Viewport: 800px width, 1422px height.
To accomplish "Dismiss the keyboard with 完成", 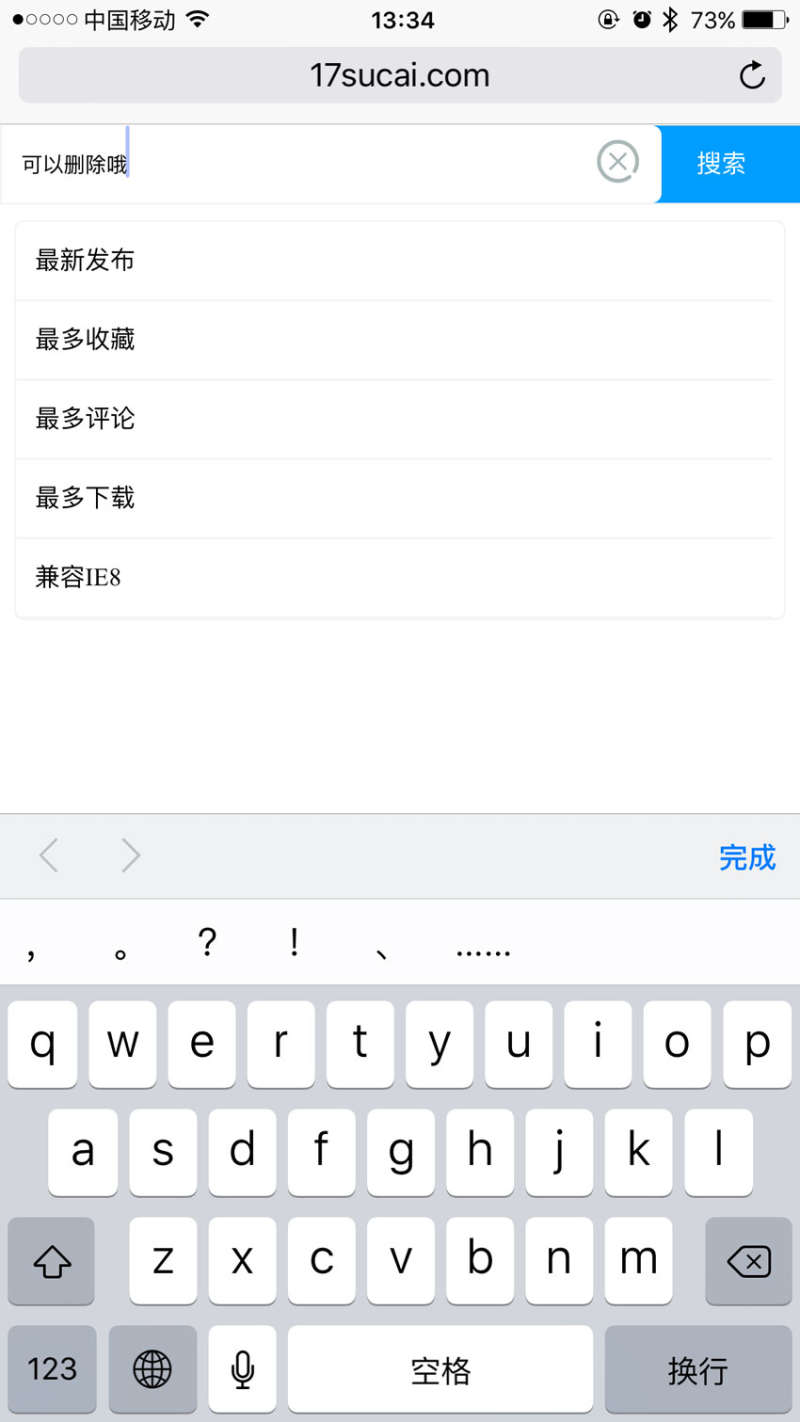I will pyautogui.click(x=747, y=857).
